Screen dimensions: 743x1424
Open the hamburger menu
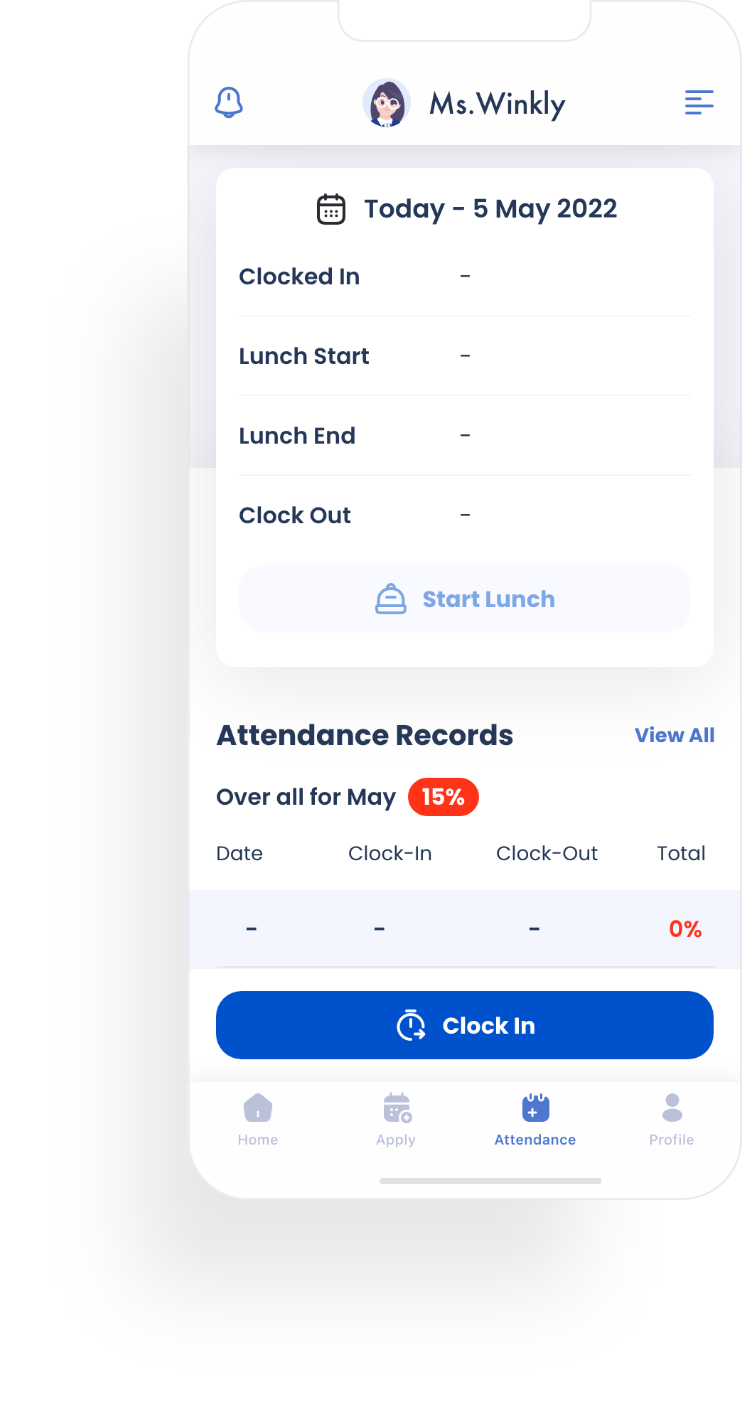click(698, 102)
